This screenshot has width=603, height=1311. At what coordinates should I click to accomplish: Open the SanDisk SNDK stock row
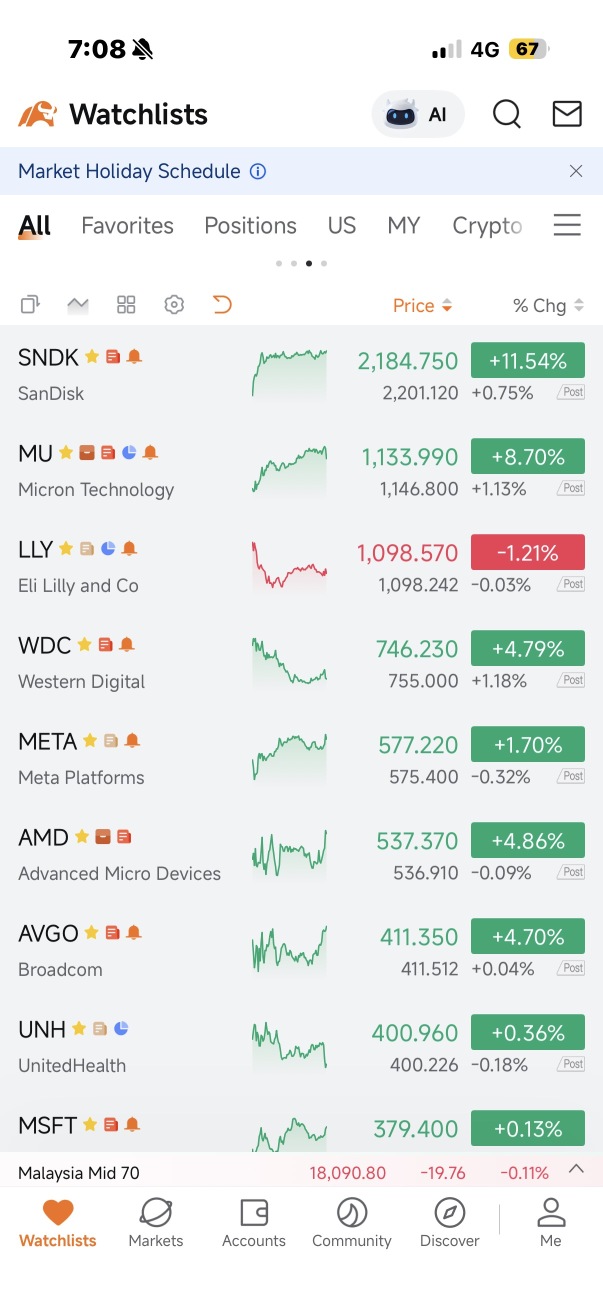(x=301, y=374)
